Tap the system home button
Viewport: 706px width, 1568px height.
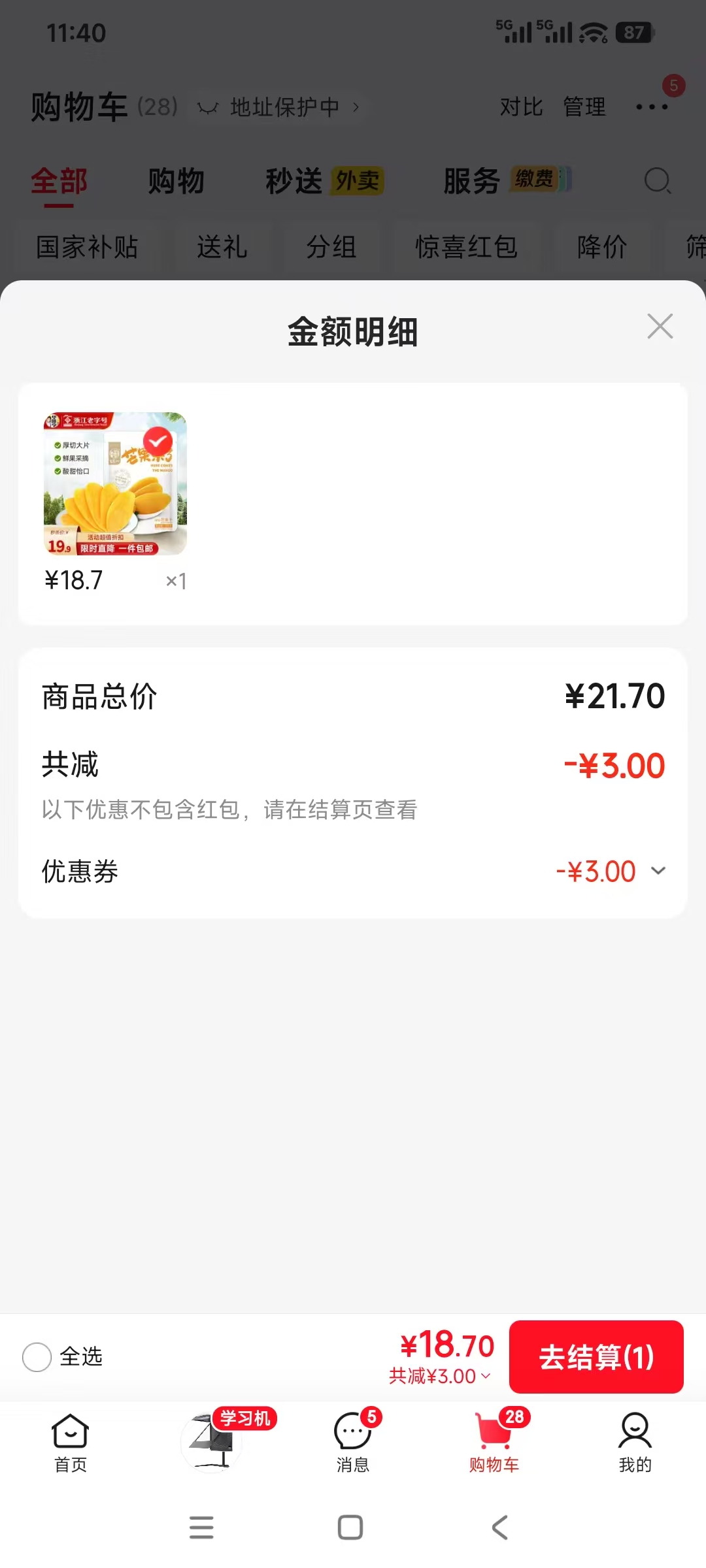pos(350,1527)
